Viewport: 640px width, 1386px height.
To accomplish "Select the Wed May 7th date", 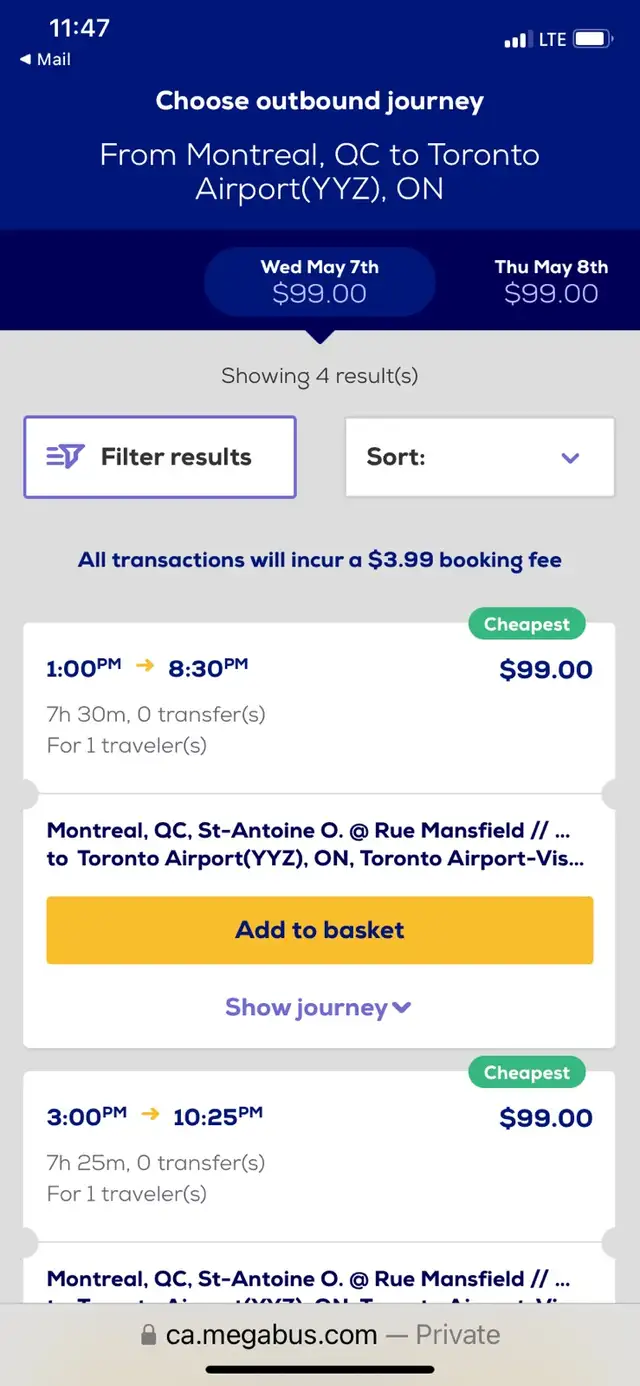I will pyautogui.click(x=320, y=281).
